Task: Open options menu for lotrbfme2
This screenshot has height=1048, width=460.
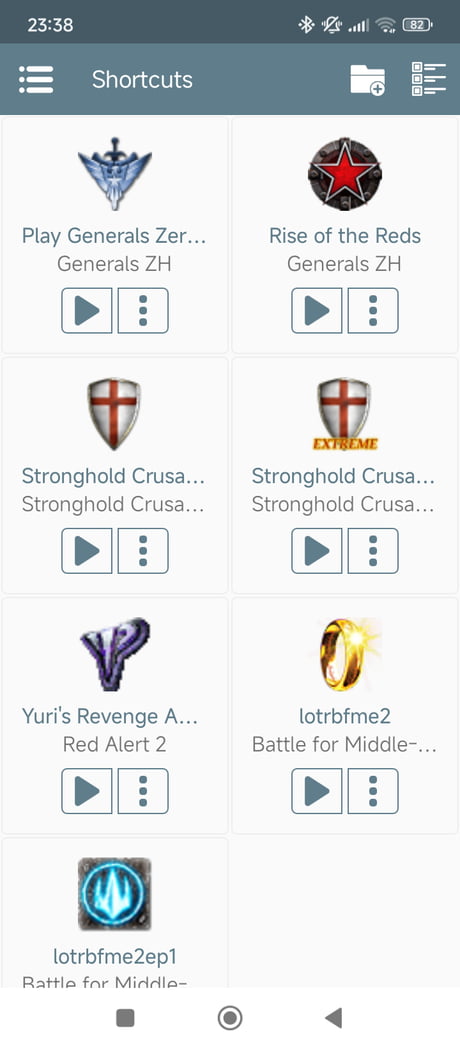Action: point(373,791)
